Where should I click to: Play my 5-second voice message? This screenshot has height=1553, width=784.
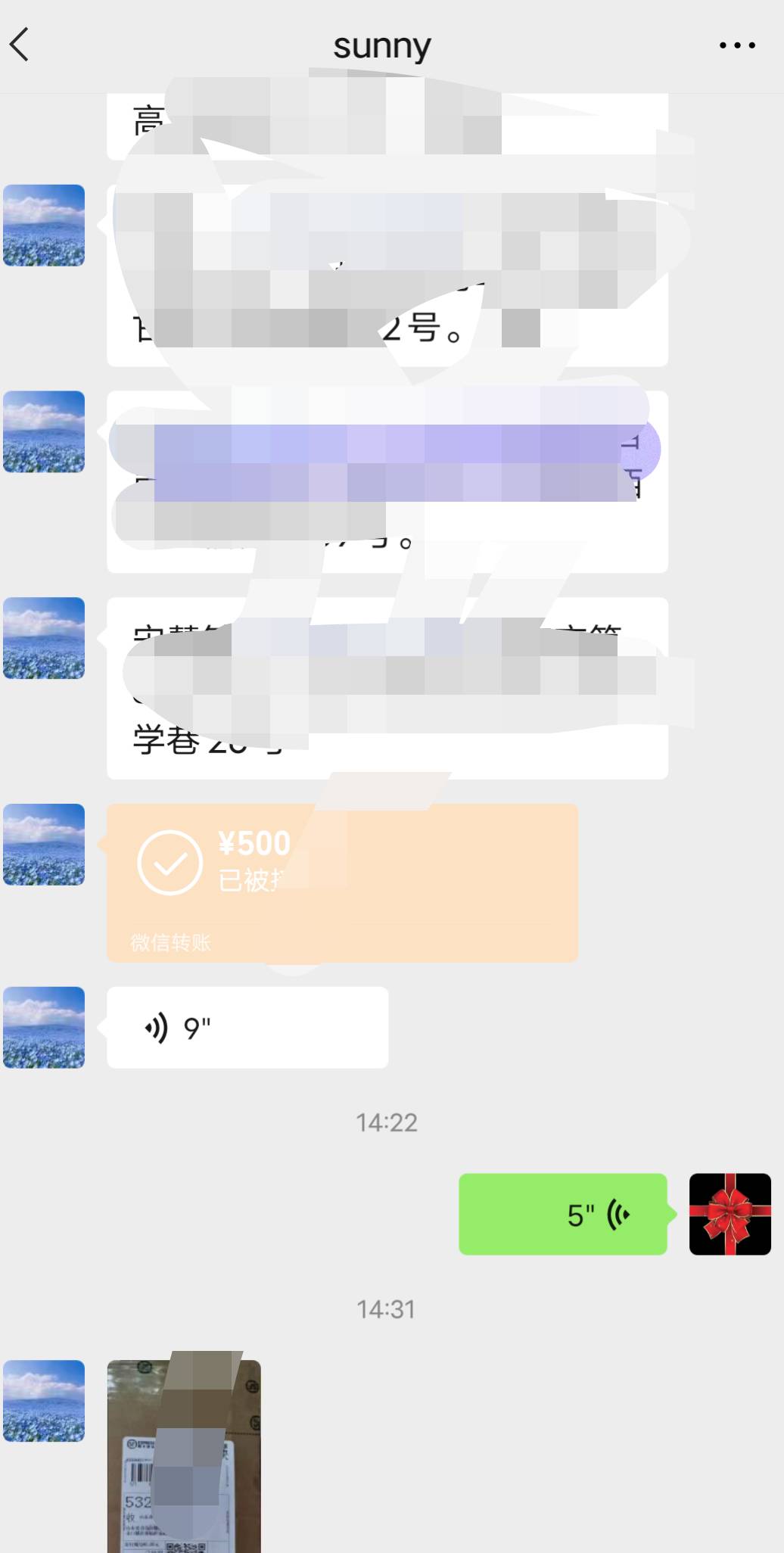[x=562, y=1214]
